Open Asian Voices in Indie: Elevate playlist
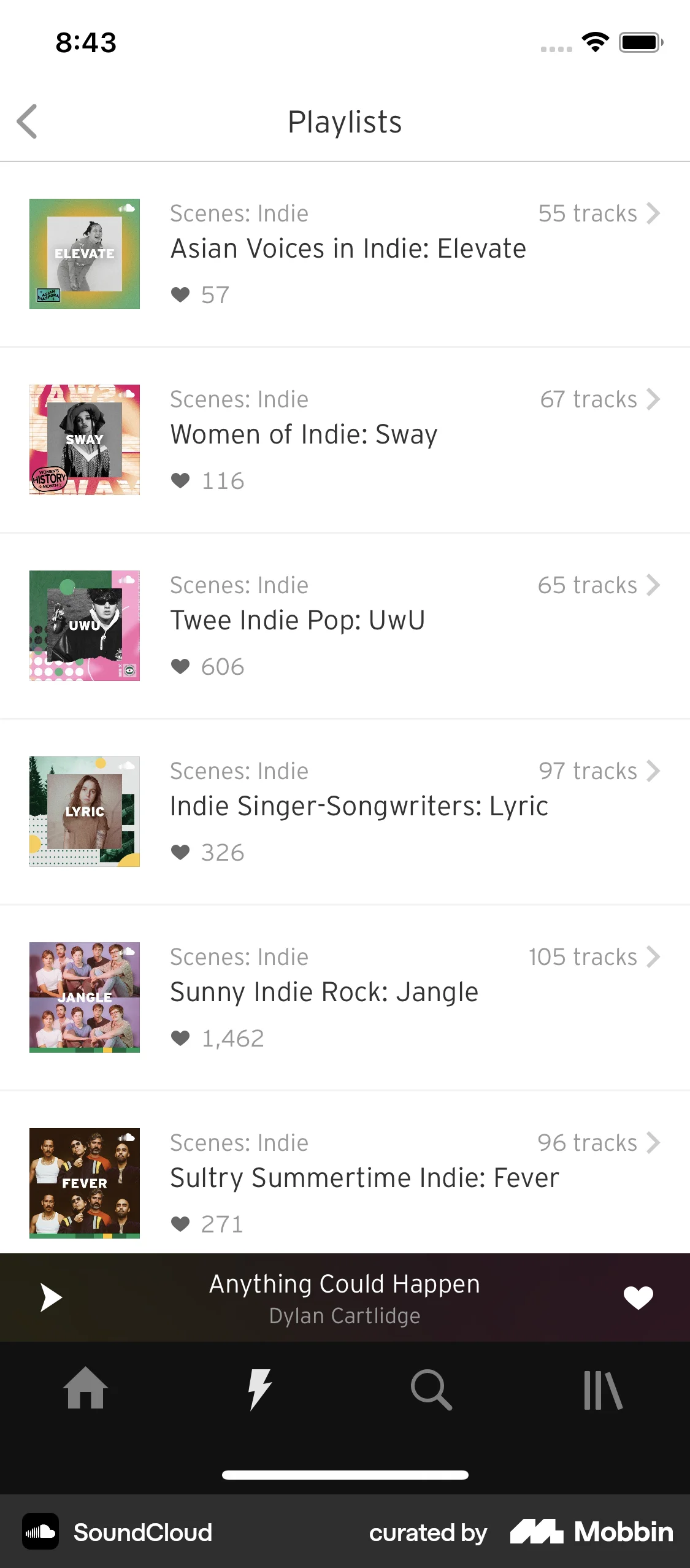690x1568 pixels. 348,248
